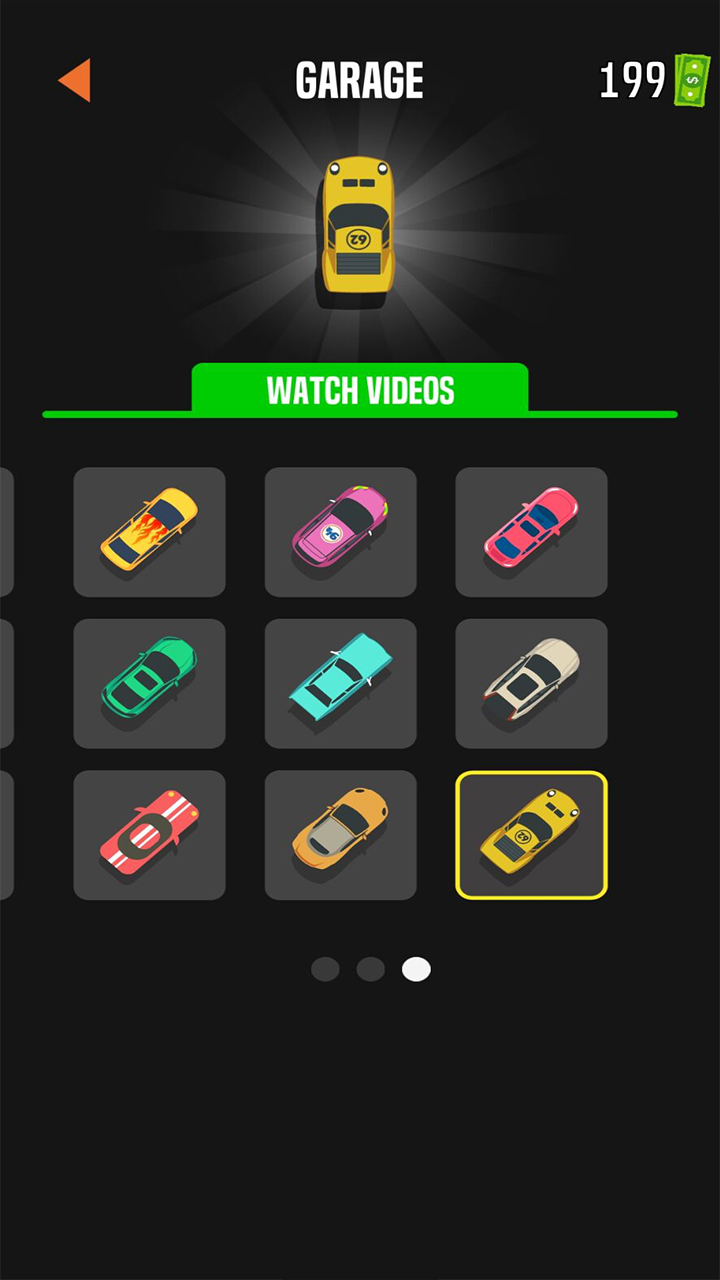Select the turquoise classic car
This screenshot has height=1280, width=720.
tap(340, 683)
